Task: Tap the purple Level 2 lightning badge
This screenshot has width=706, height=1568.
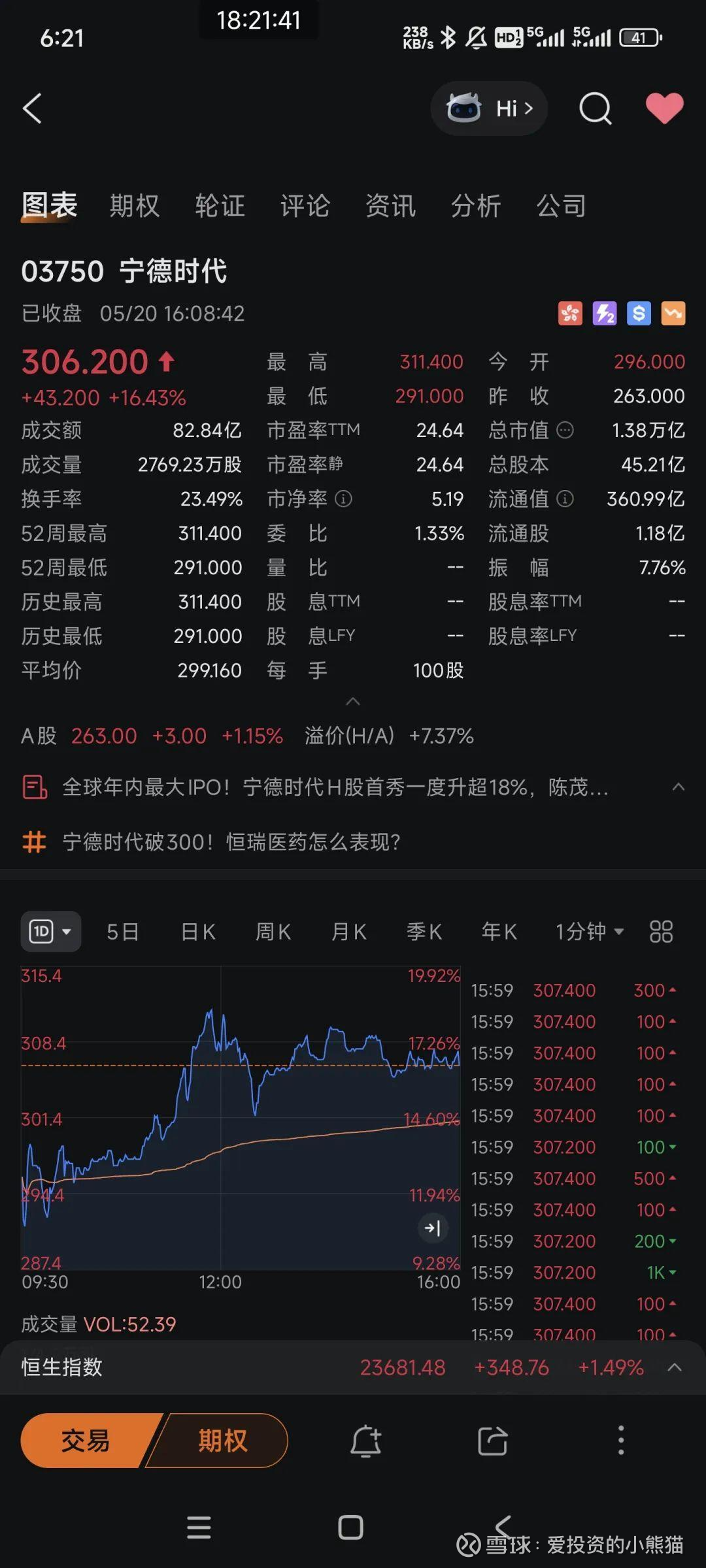Action: (605, 314)
